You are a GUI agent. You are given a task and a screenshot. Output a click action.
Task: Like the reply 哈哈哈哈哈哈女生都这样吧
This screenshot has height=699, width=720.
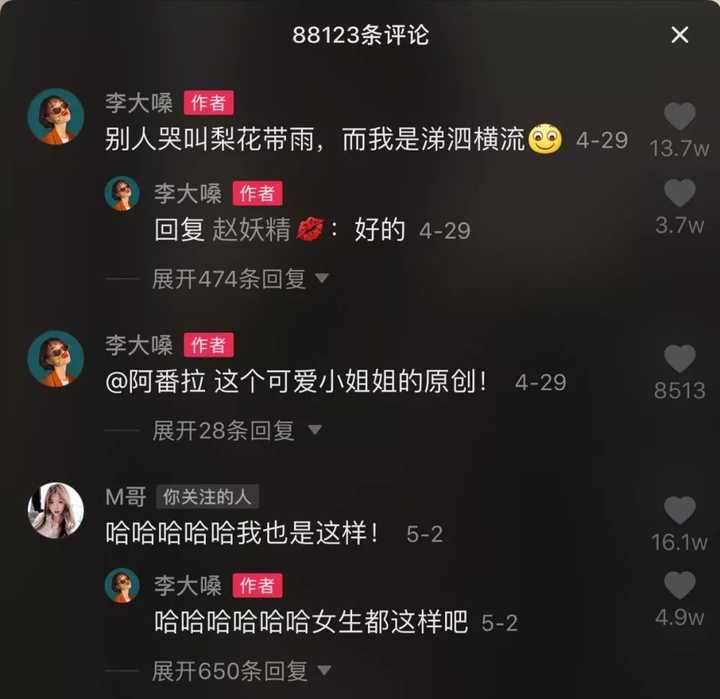[680, 586]
